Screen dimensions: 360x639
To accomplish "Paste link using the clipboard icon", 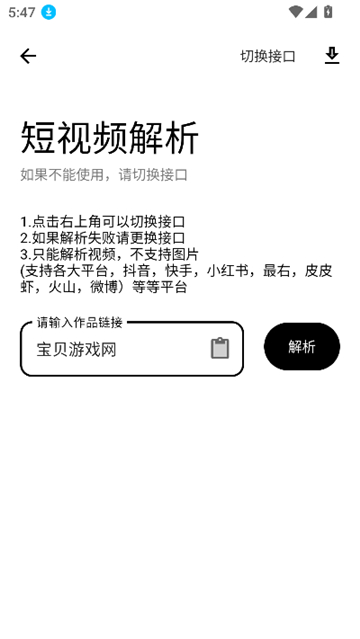I will (x=220, y=348).
